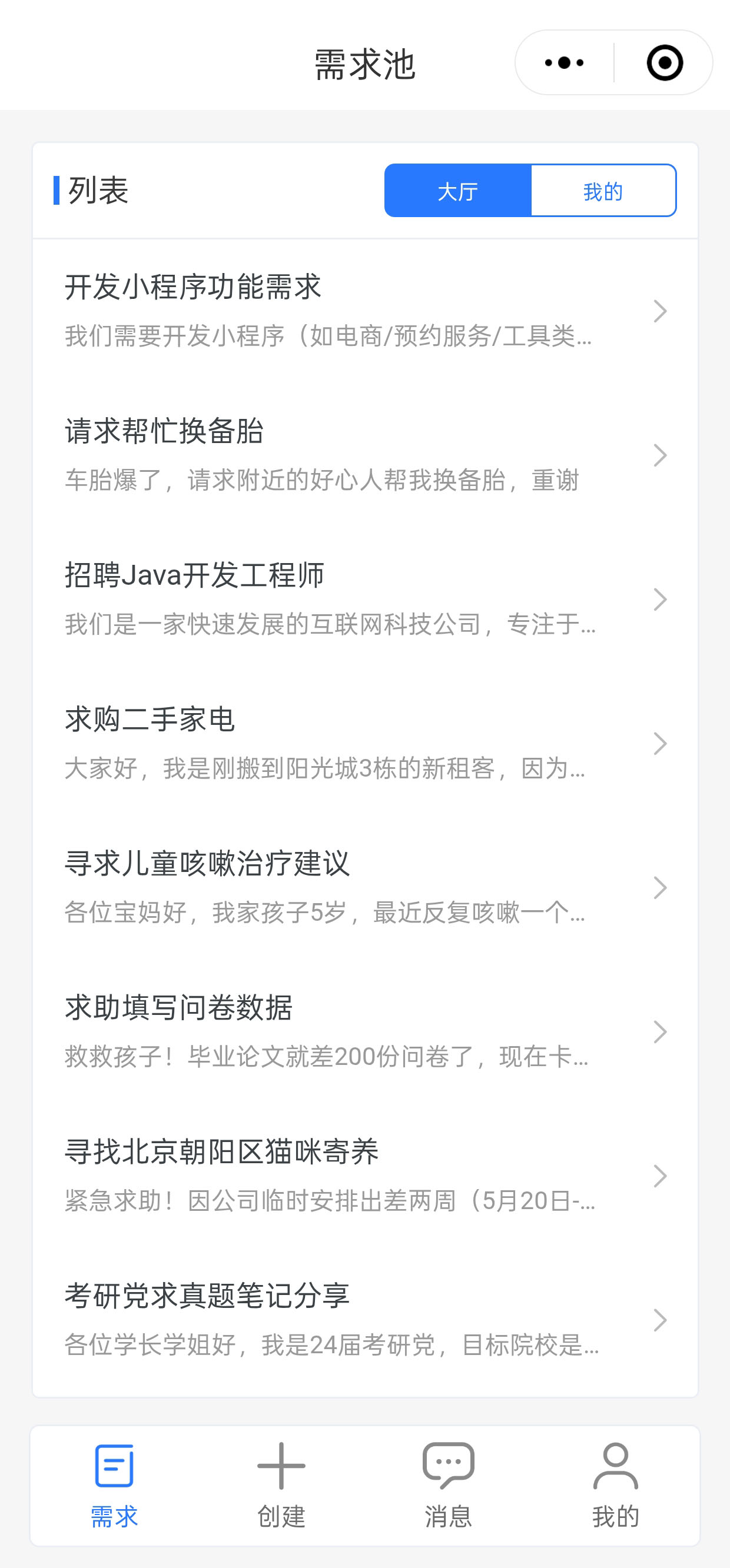The image size is (730, 1568).
Task: Select the 需求 bottom tab
Action: click(x=114, y=1486)
